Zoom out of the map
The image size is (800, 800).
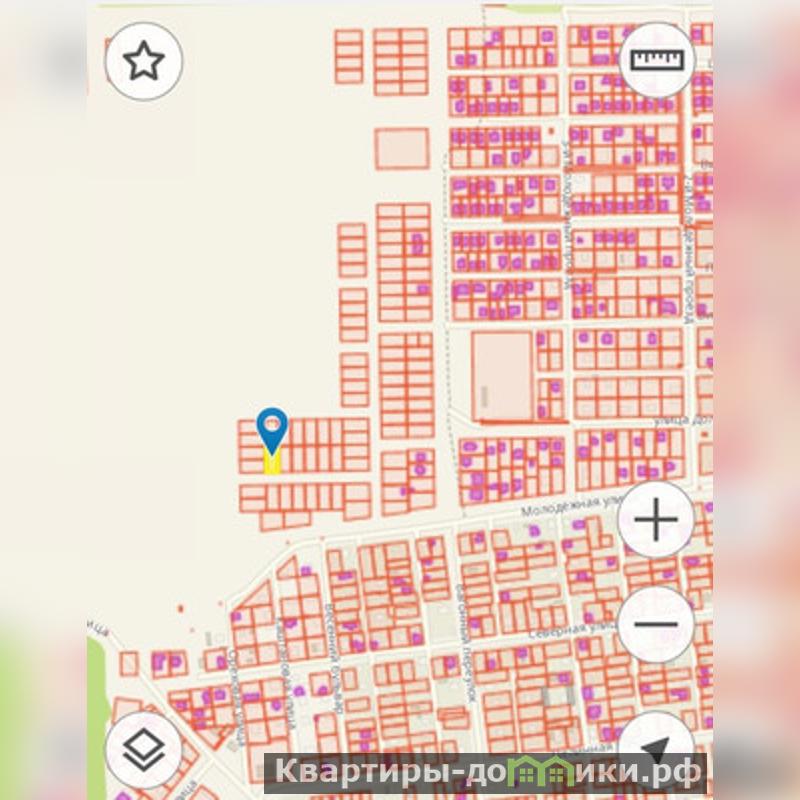point(656,625)
